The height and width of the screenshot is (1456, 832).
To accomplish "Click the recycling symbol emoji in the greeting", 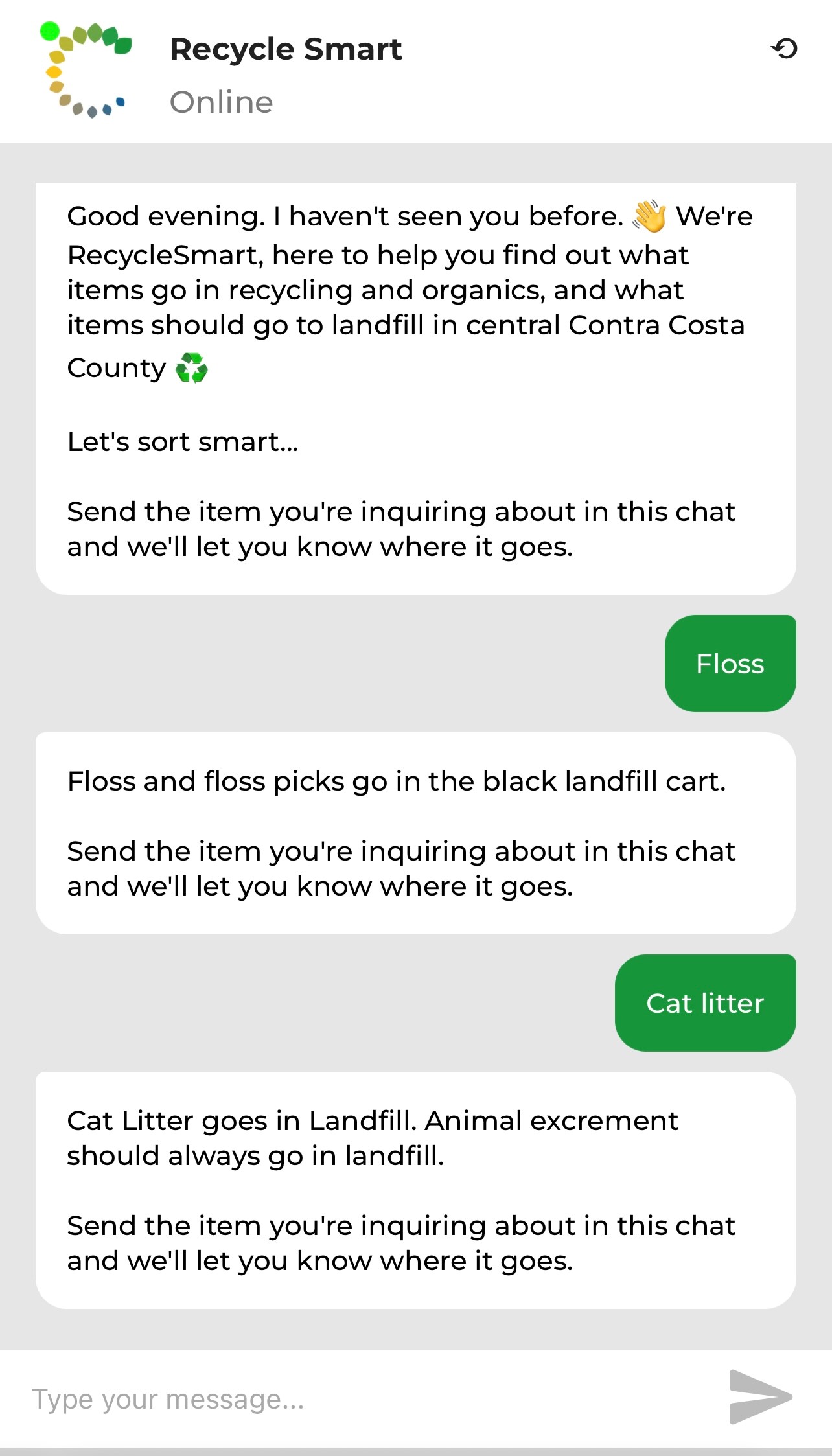I will (192, 368).
